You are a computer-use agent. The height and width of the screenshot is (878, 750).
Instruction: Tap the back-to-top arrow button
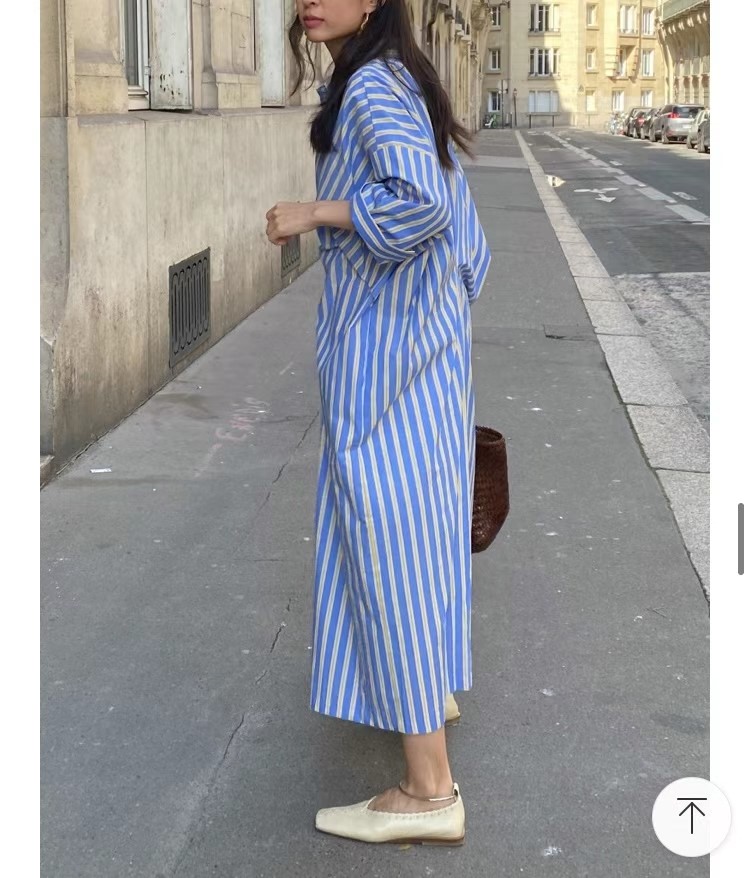click(x=691, y=816)
